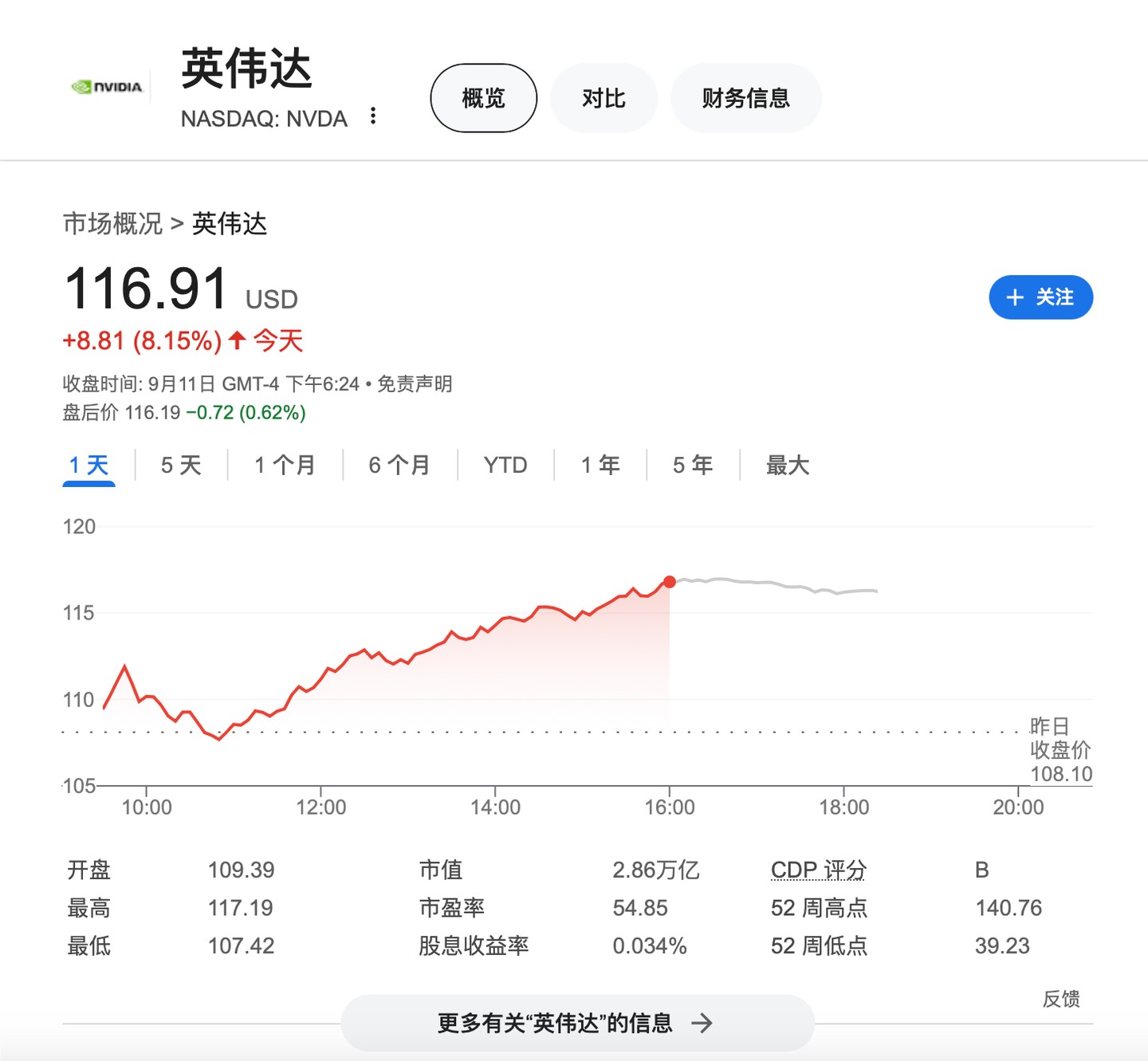Open the 免责声明 link
The width and height of the screenshot is (1148, 1061).
415,384
